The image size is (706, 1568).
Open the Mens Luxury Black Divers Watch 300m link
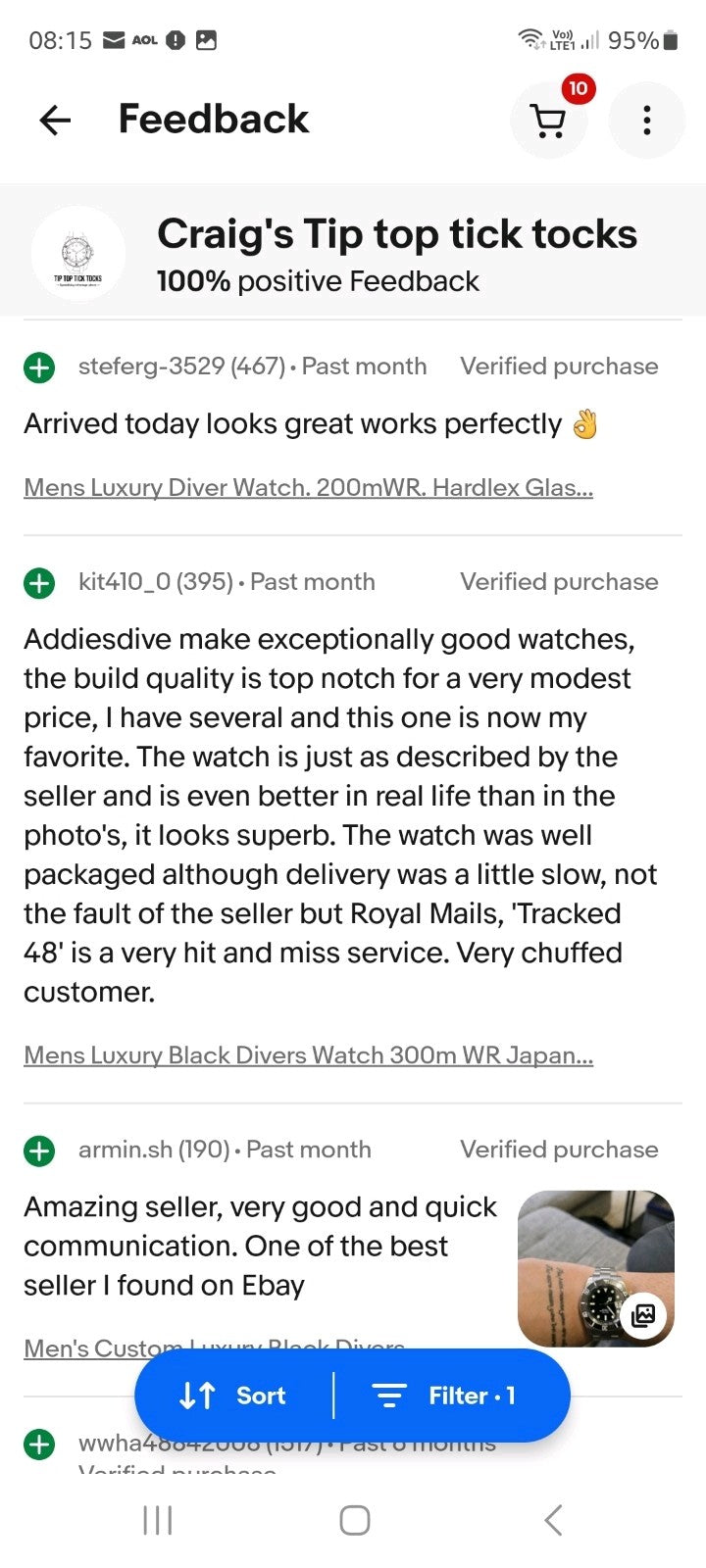pyautogui.click(x=308, y=1055)
